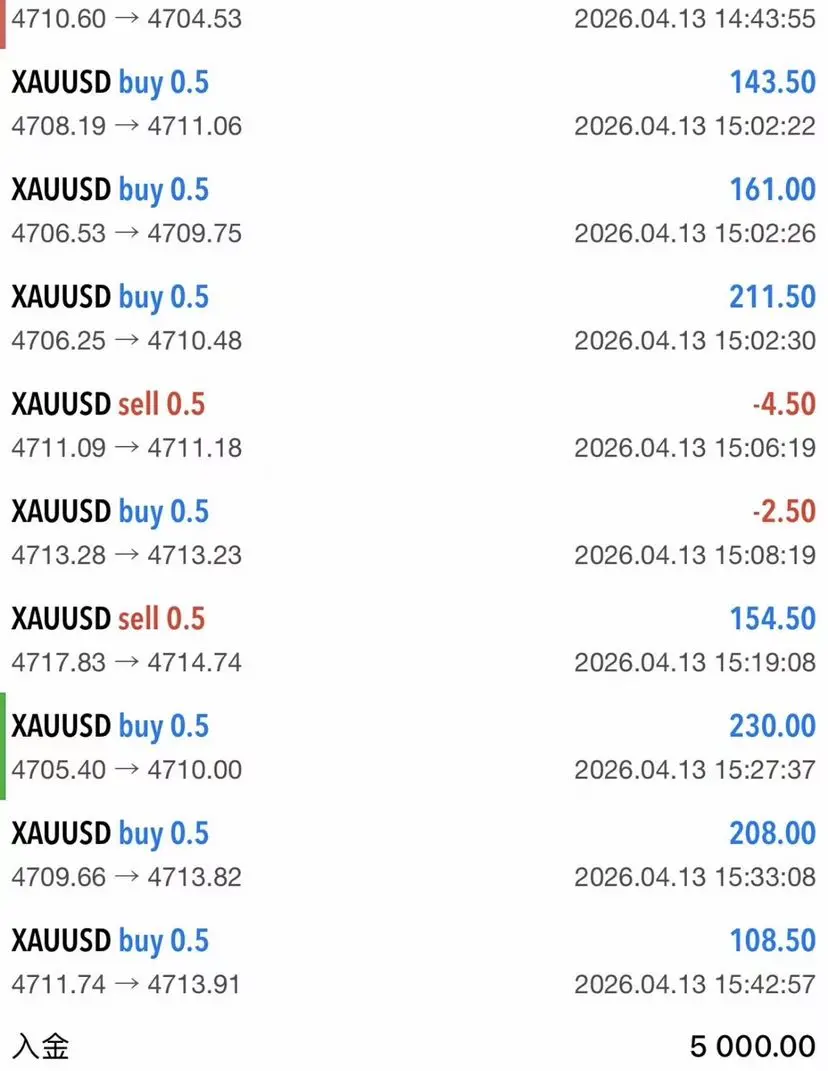Expand the XAUUSD buy closed at 15:02:22
Screen dimensions: 828x1071
click(x=414, y=103)
